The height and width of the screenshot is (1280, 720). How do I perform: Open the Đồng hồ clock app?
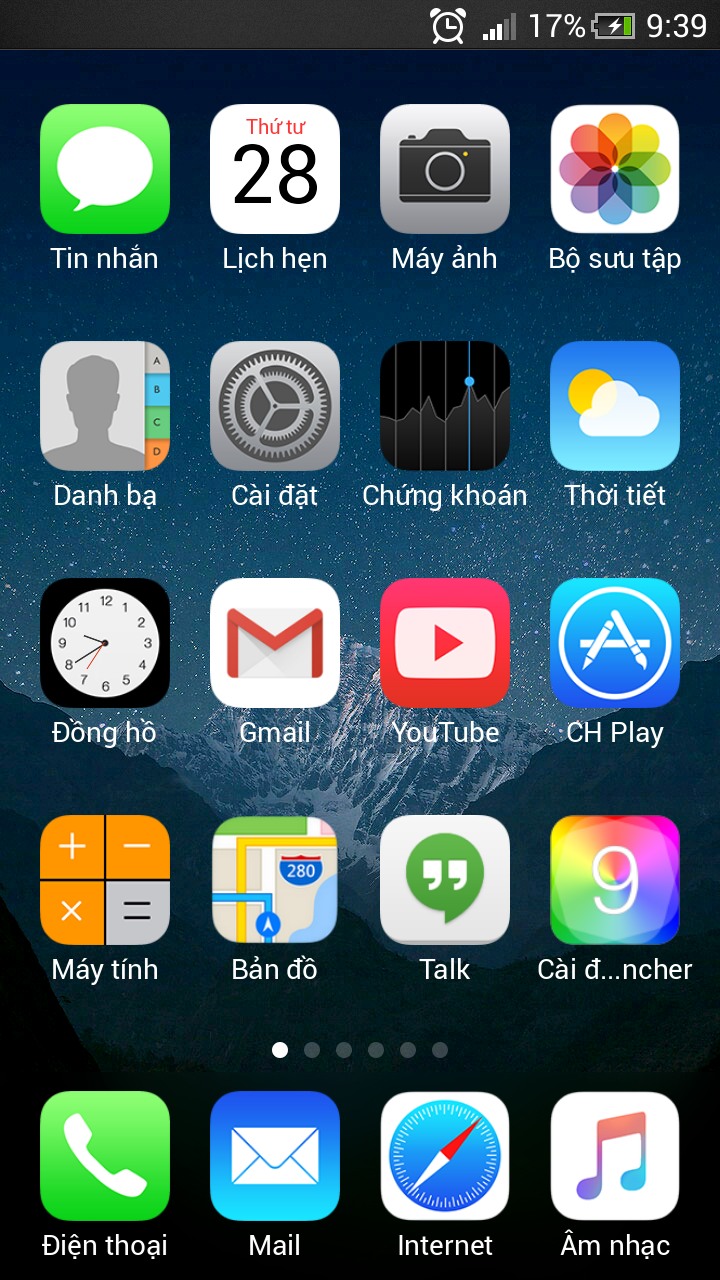pos(105,643)
